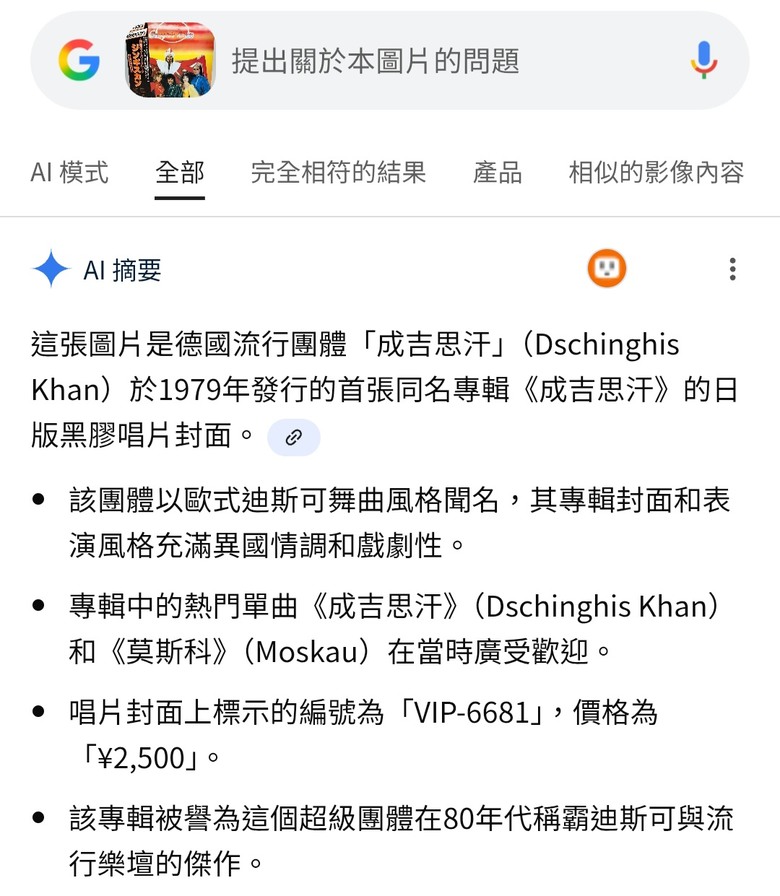Viewport: 780px width, 896px height.
Task: Start voice search with the microphone
Action: point(704,61)
